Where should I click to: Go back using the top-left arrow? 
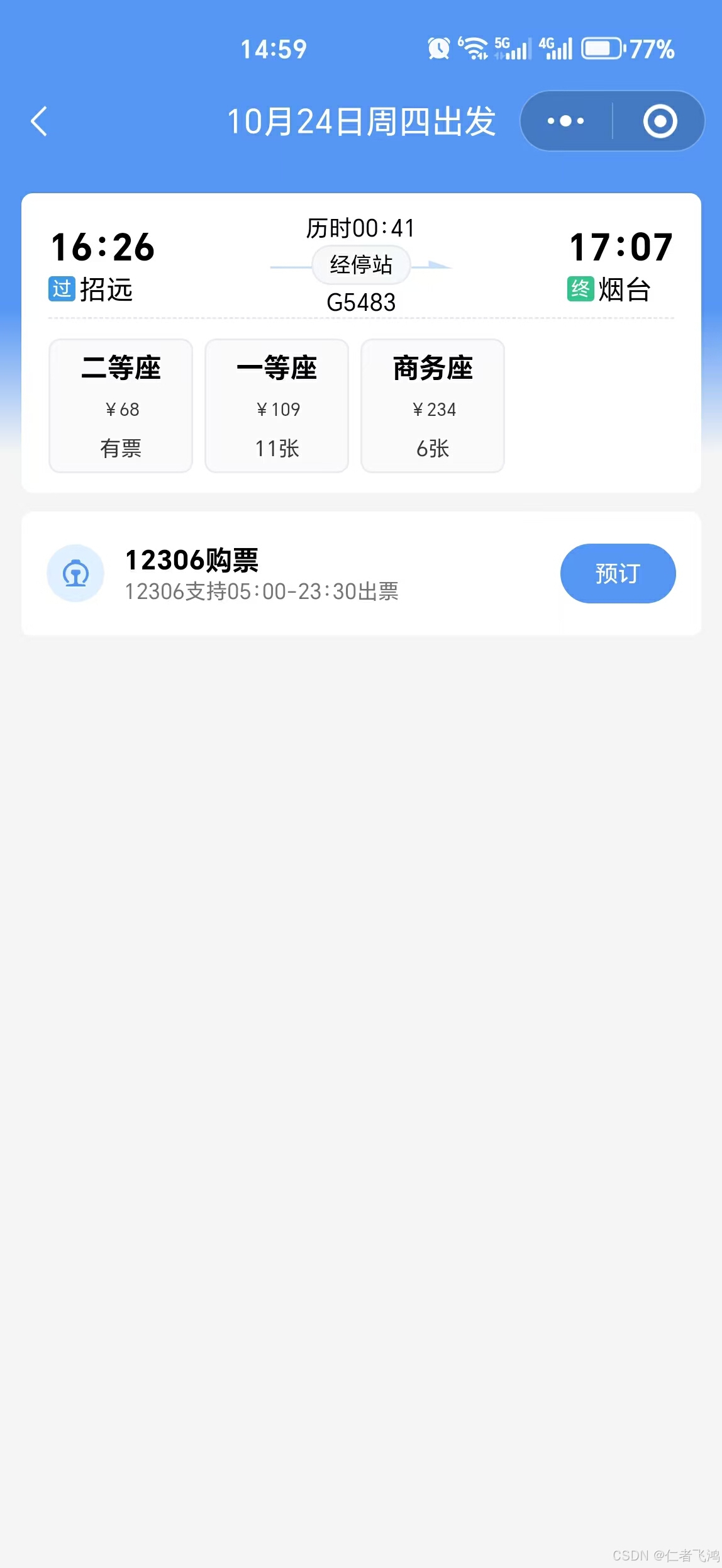[x=39, y=121]
